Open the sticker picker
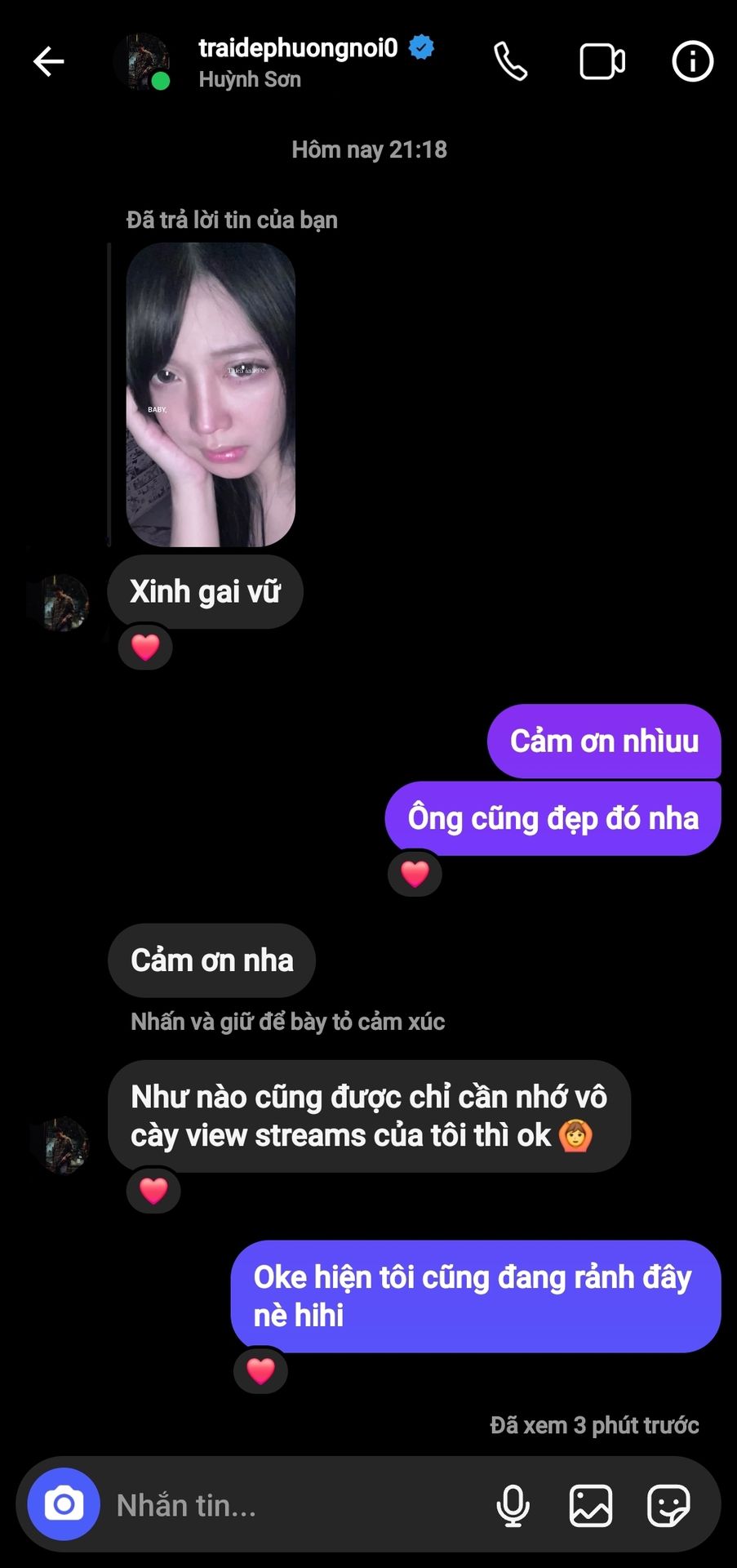Screen dimensions: 737x1568 668,1504
